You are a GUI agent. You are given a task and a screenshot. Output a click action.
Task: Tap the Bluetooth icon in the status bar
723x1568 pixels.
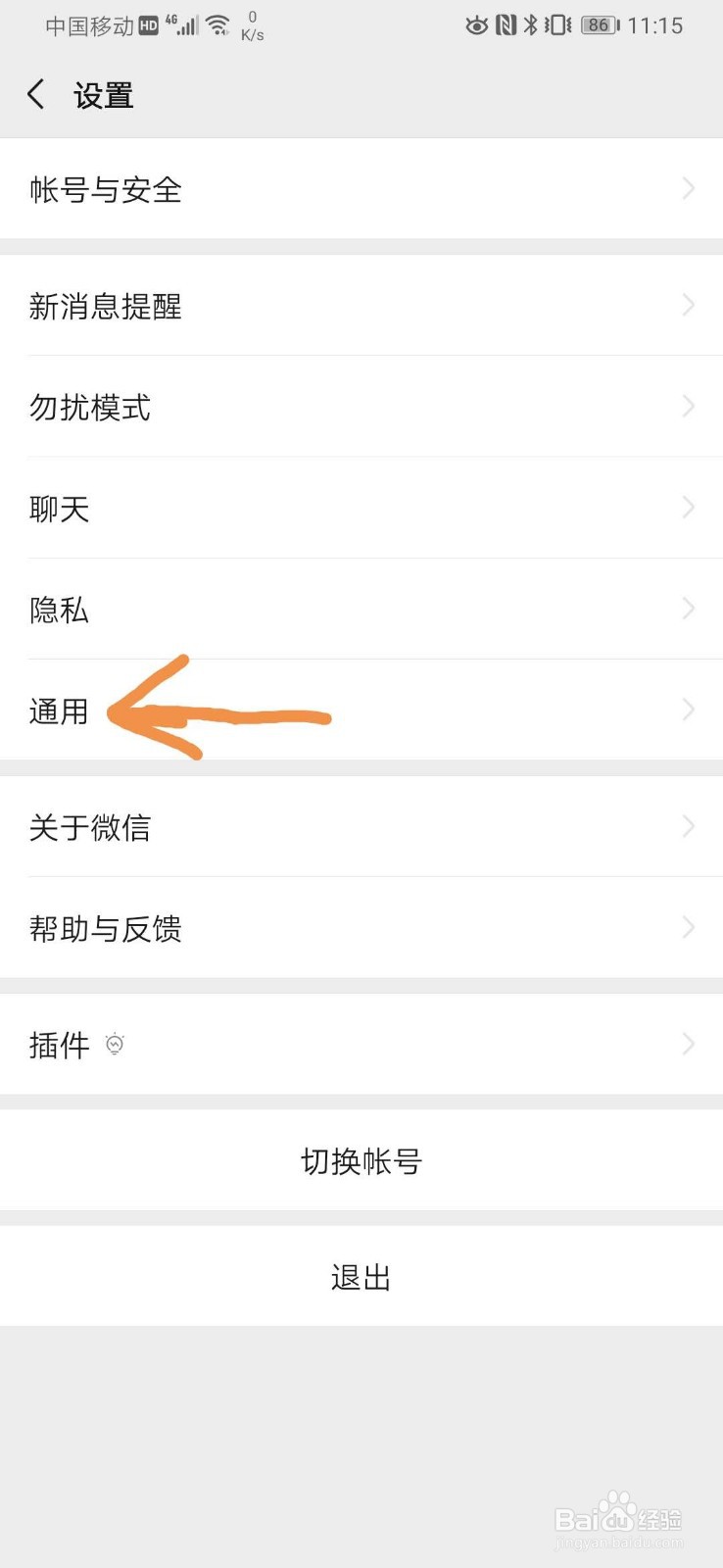(x=533, y=25)
